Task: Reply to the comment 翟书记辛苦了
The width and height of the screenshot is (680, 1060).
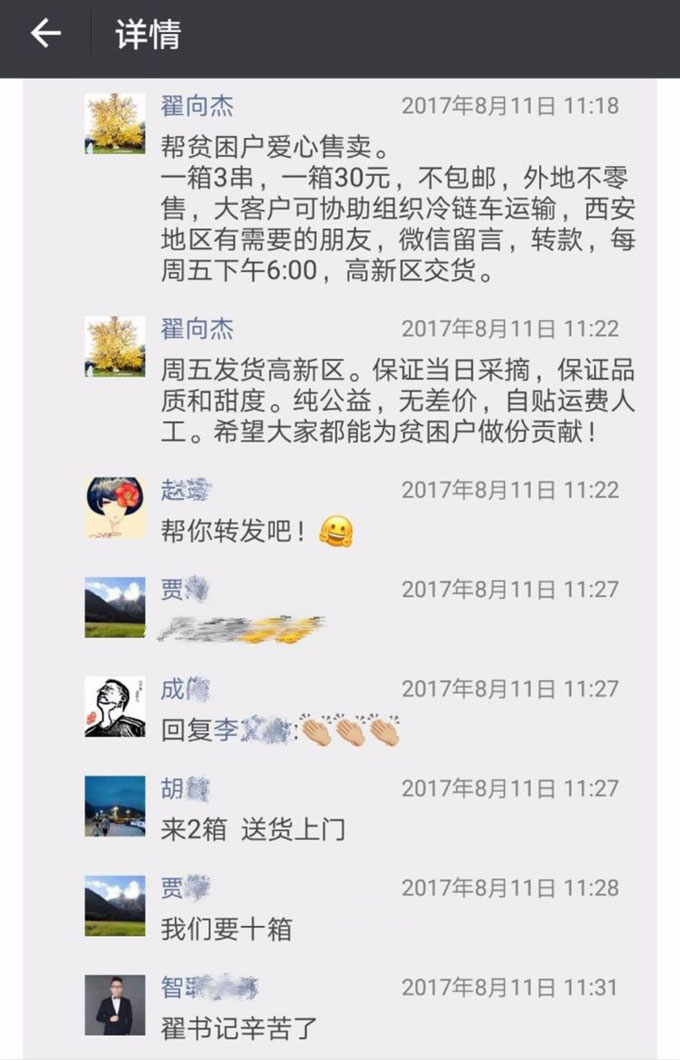Action: pyautogui.click(x=239, y=1028)
